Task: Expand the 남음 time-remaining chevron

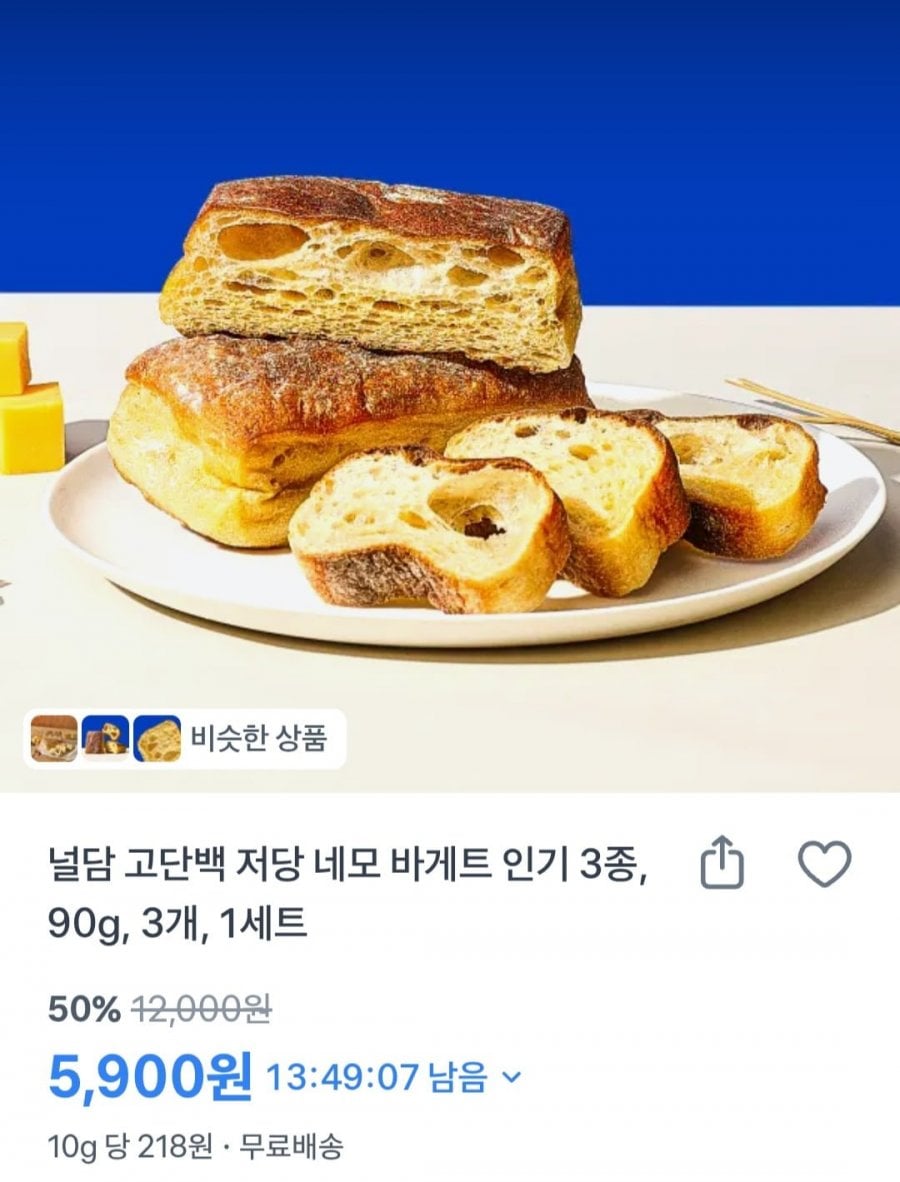Action: click(511, 1077)
